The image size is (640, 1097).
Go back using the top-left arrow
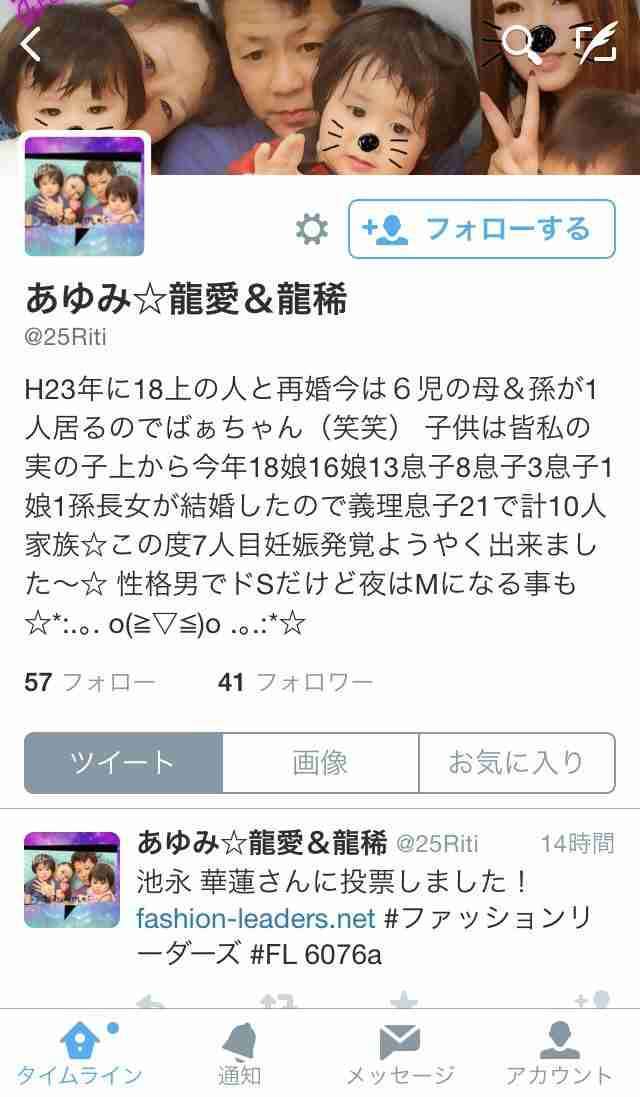(x=31, y=44)
